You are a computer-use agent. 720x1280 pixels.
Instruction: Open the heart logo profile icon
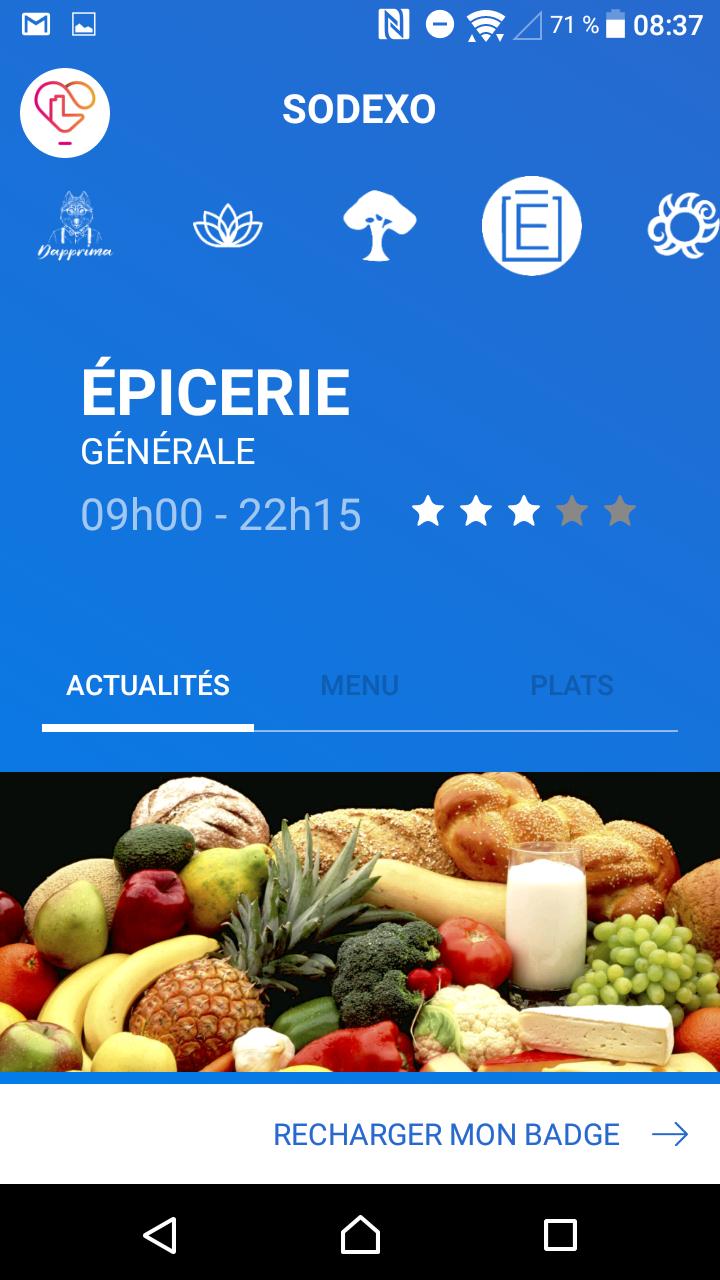[65, 112]
